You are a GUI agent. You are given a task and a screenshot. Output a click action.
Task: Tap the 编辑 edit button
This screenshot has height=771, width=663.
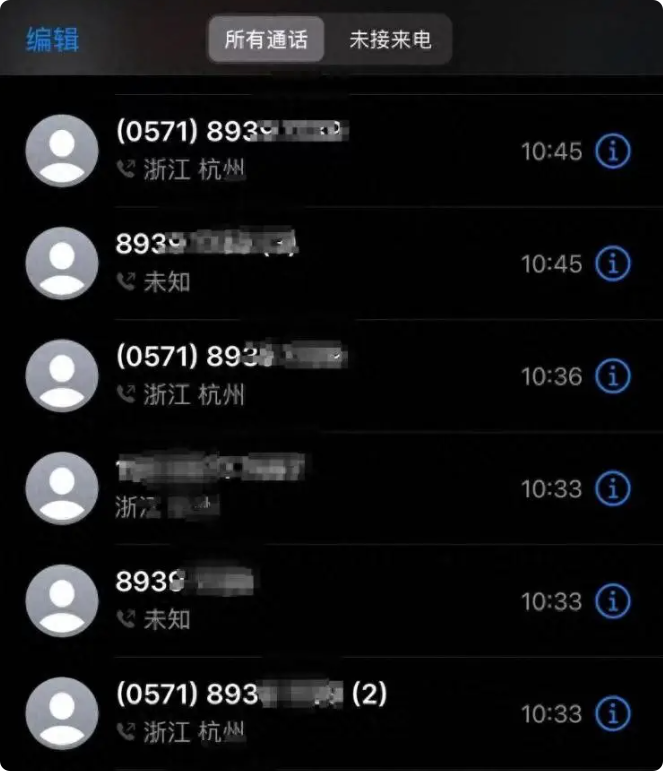pyautogui.click(x=52, y=41)
